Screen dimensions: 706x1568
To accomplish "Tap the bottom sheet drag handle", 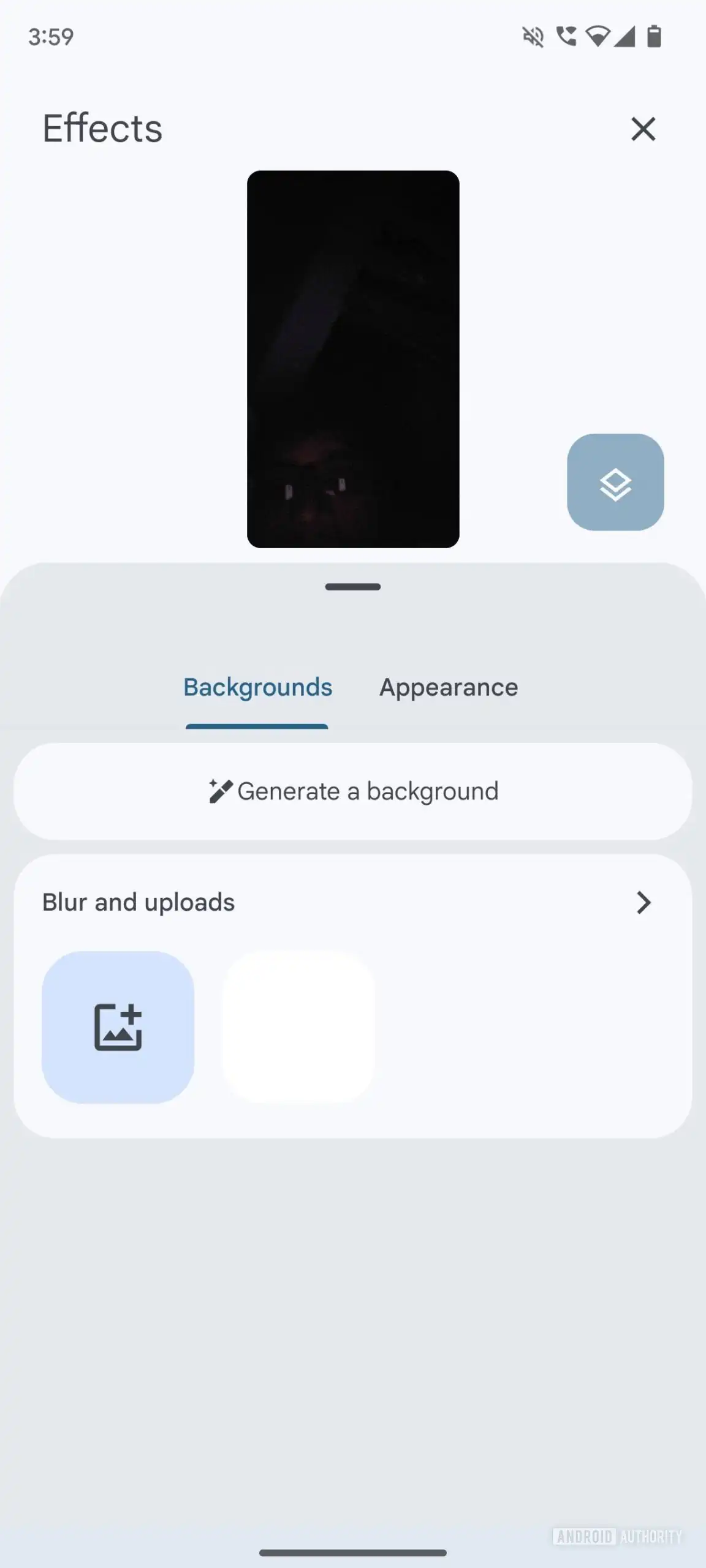I will tap(353, 587).
